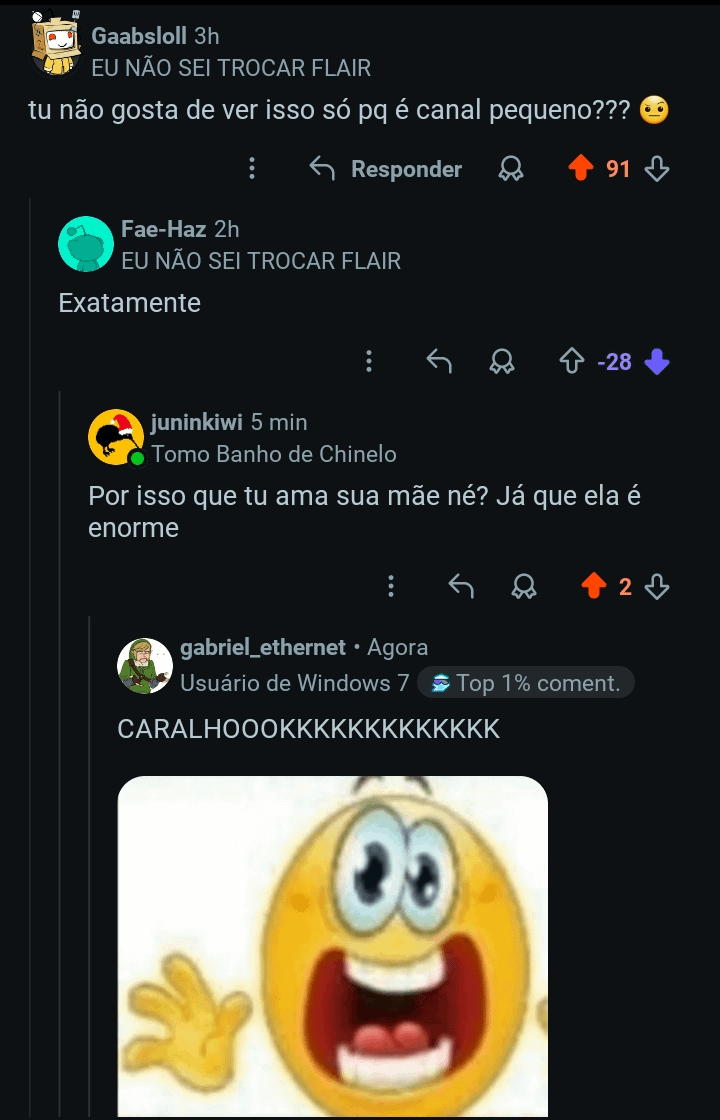Upvote Fae-Haz's comment
This screenshot has width=720, height=1120.
pyautogui.click(x=571, y=361)
